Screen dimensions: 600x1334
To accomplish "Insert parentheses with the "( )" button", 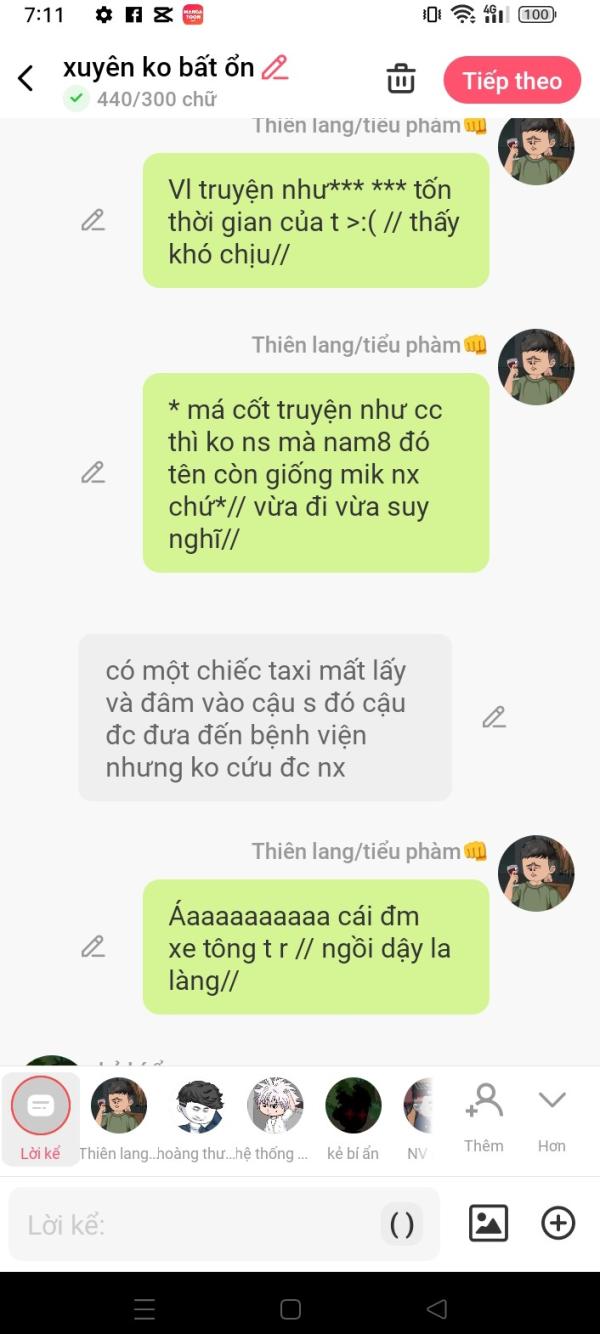I will (402, 1224).
